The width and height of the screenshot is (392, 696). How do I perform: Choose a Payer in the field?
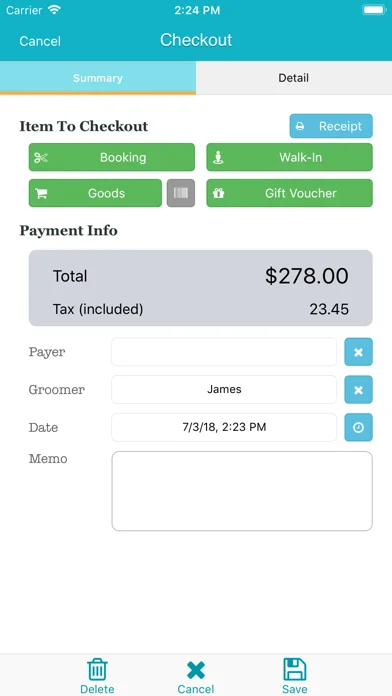(224, 352)
